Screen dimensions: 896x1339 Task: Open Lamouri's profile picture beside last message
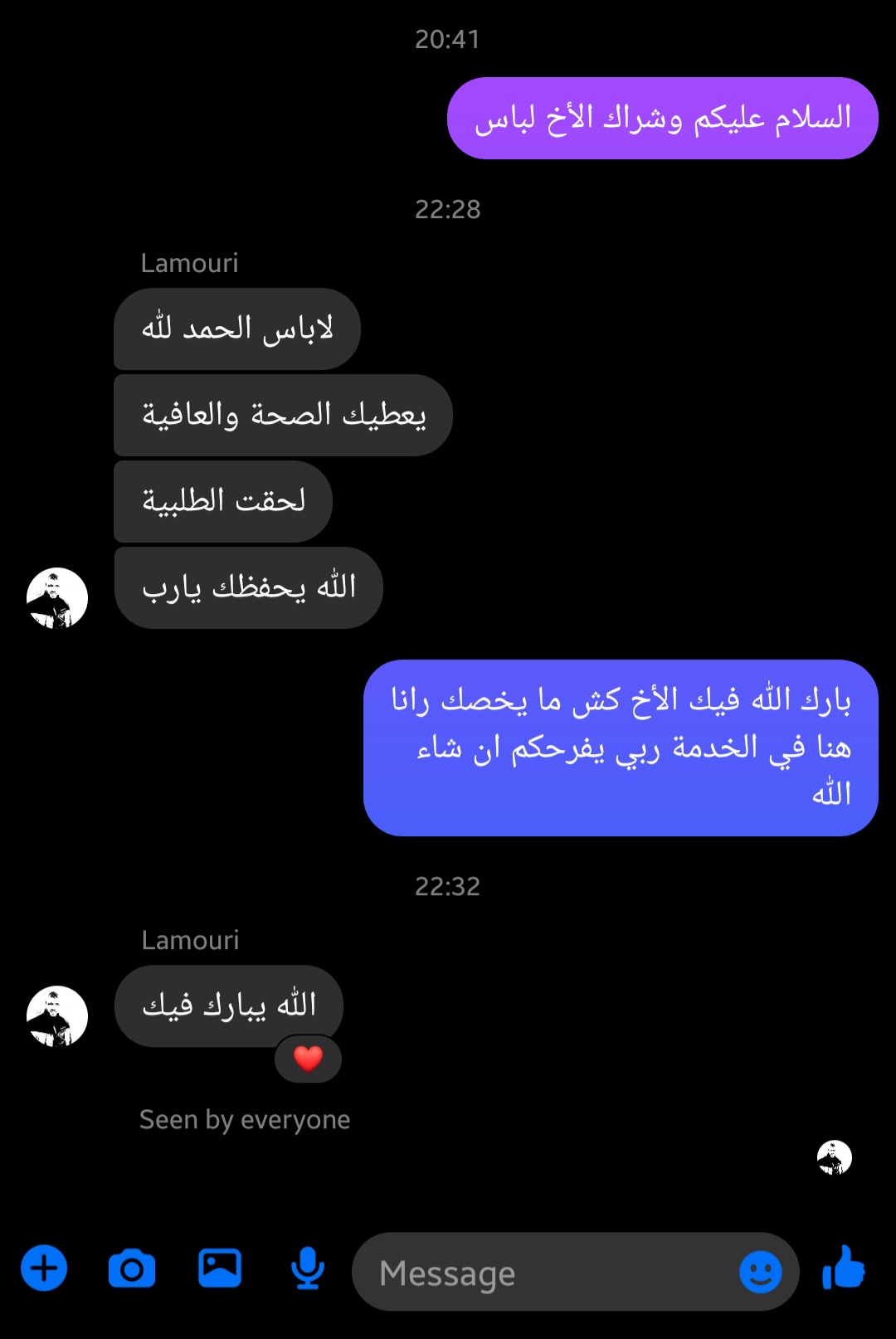tap(57, 1016)
